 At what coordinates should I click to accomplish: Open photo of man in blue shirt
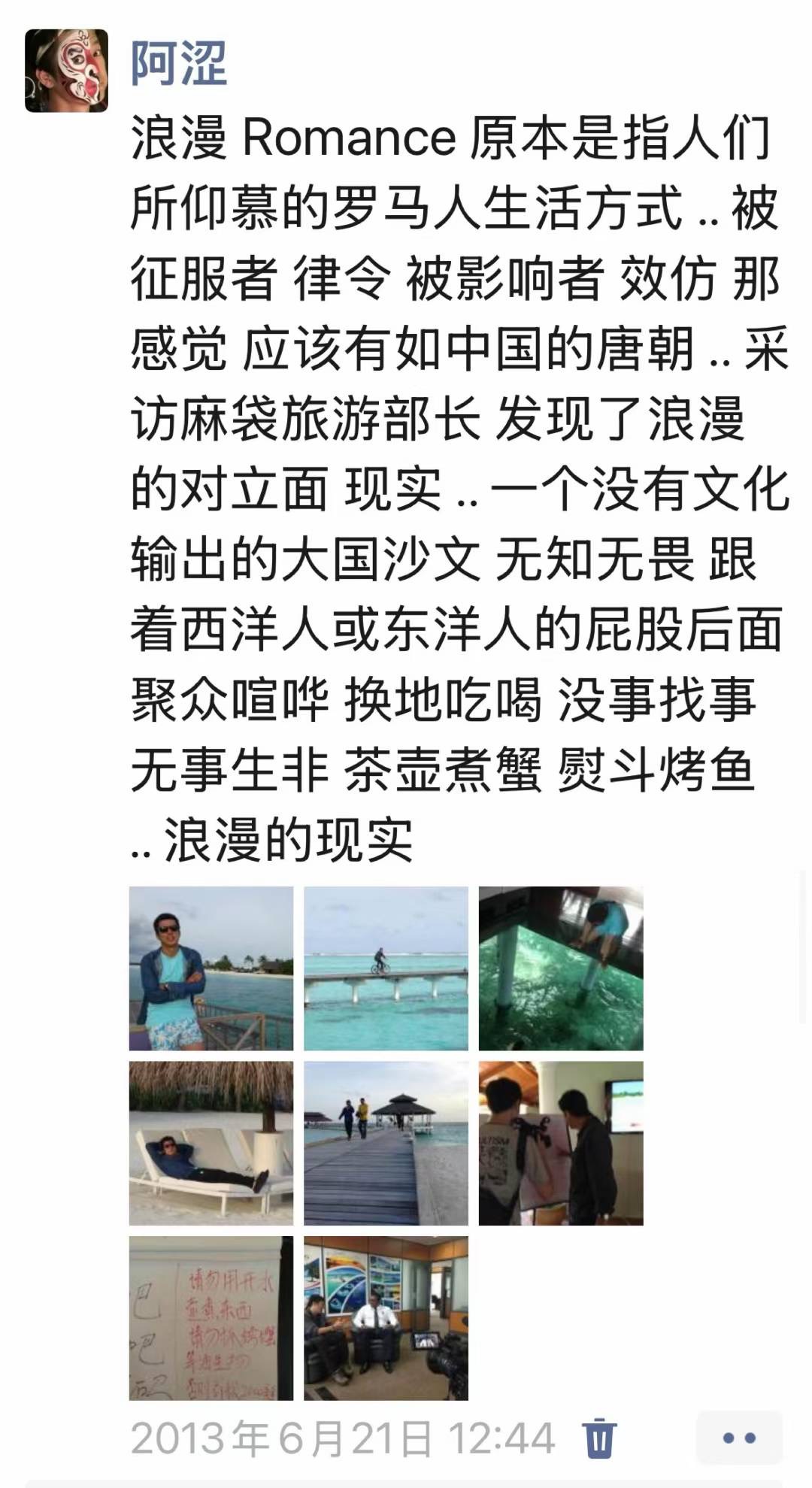pyautogui.click(x=211, y=968)
